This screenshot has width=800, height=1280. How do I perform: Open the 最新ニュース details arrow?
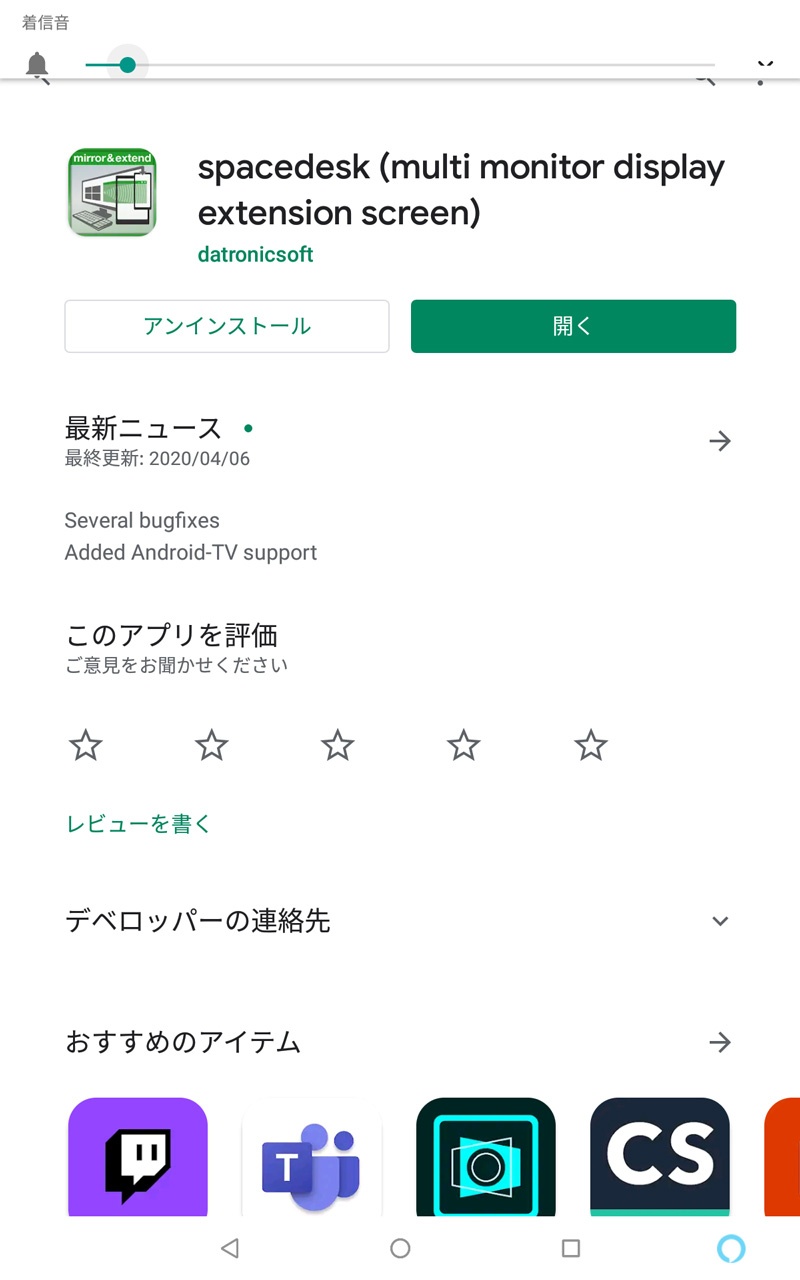coord(719,441)
